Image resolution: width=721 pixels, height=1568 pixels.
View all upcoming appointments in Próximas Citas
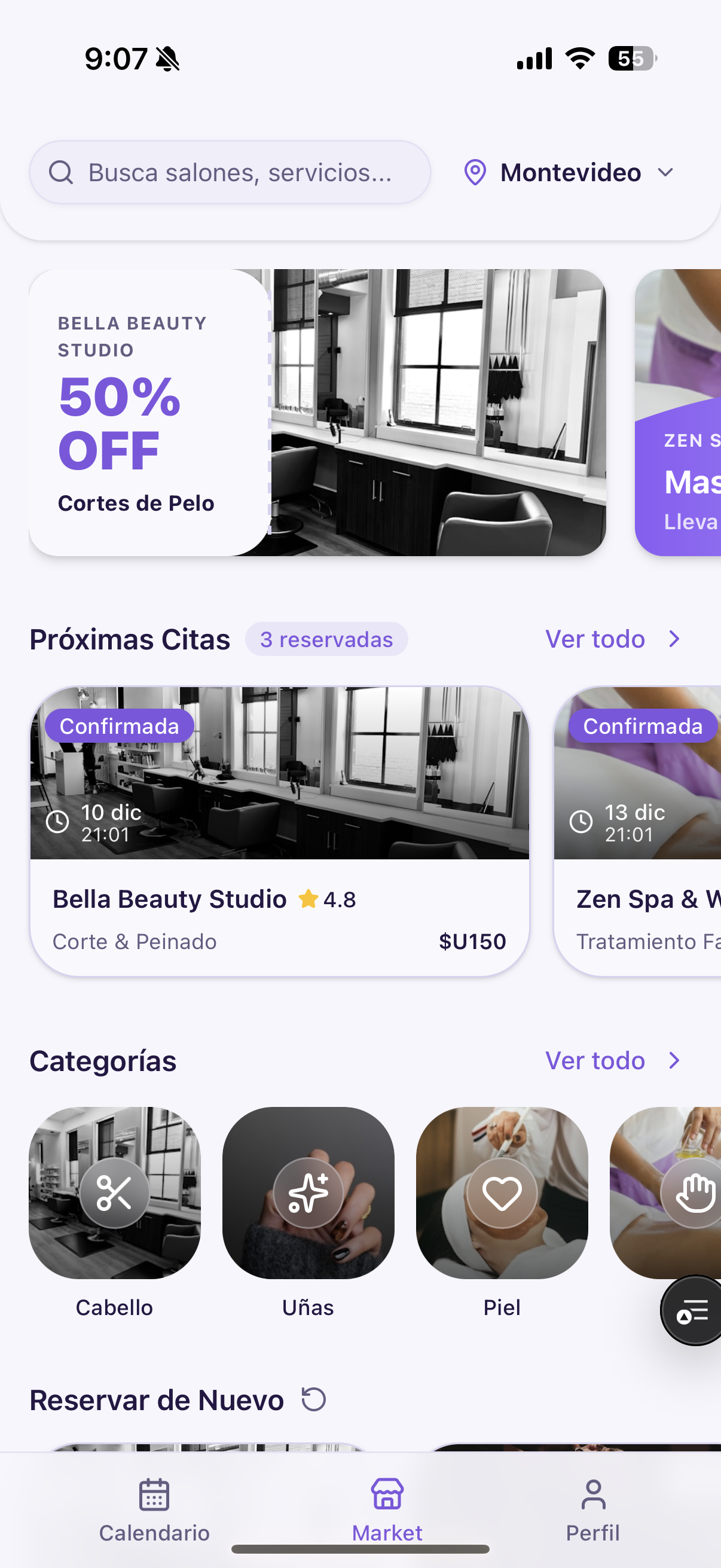point(612,639)
